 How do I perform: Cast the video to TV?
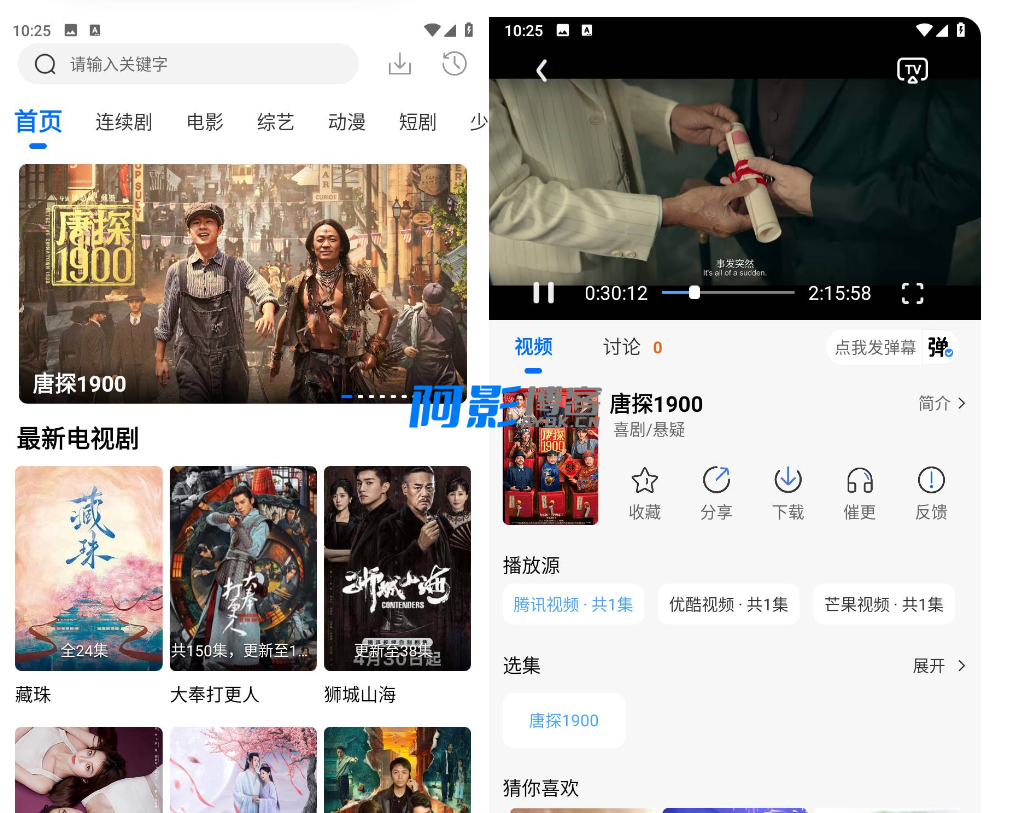[x=912, y=71]
